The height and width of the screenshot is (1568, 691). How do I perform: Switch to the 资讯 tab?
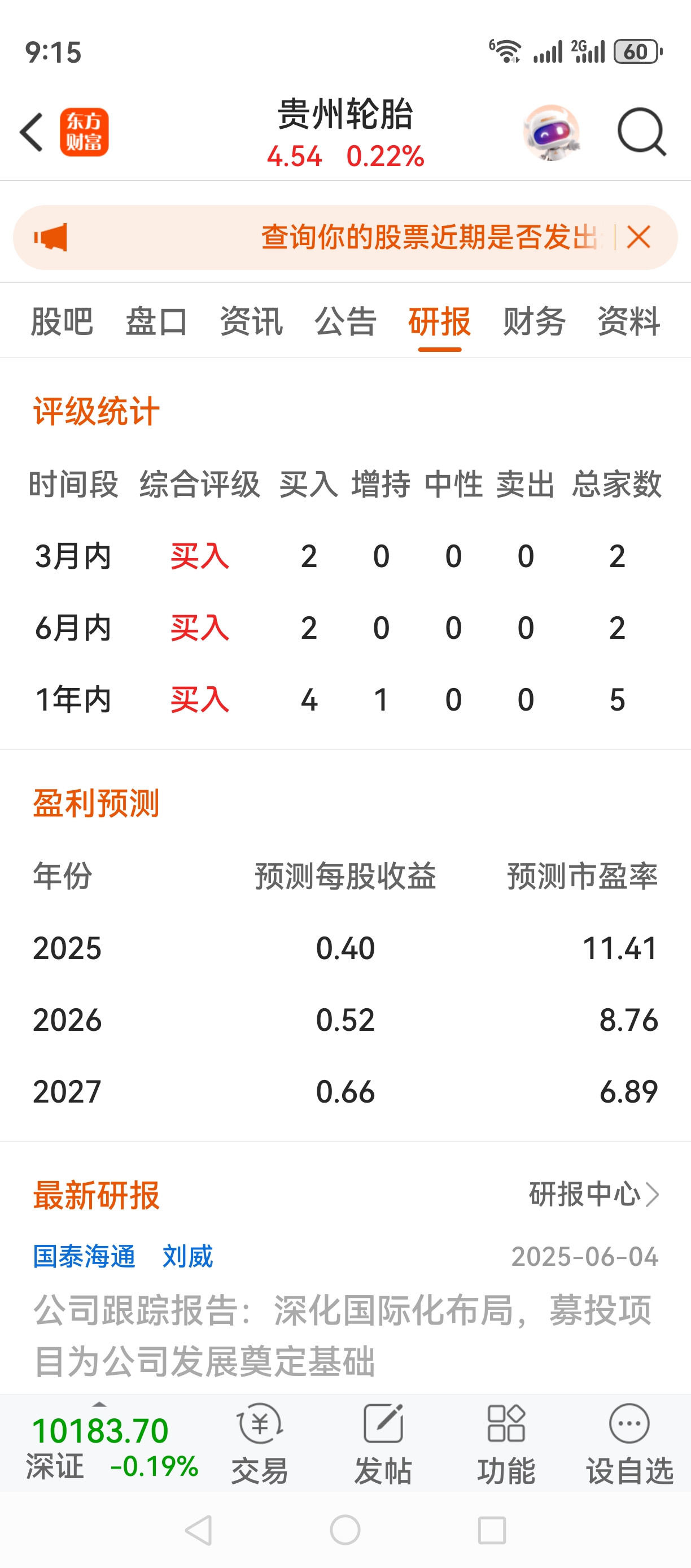coord(251,321)
